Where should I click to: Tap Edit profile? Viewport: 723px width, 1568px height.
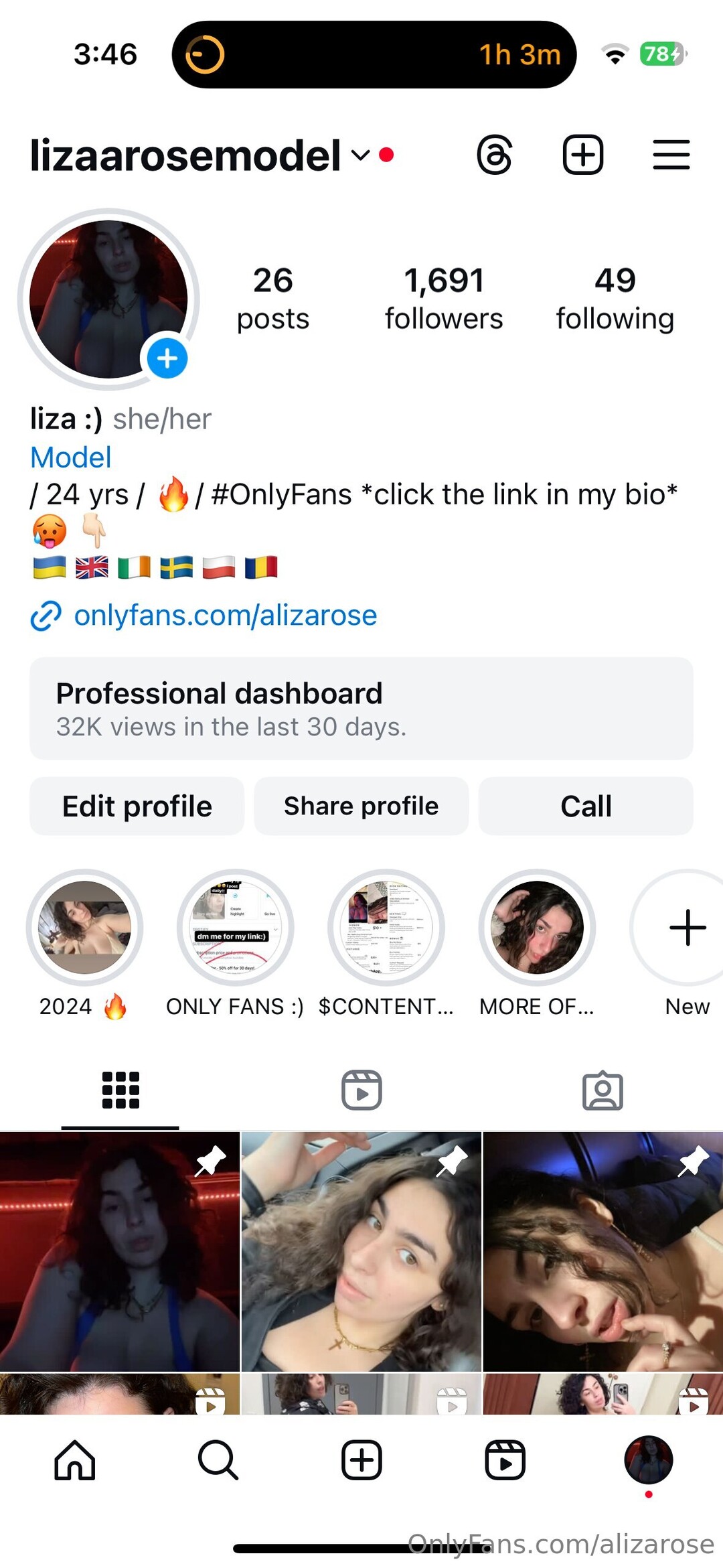point(137,806)
